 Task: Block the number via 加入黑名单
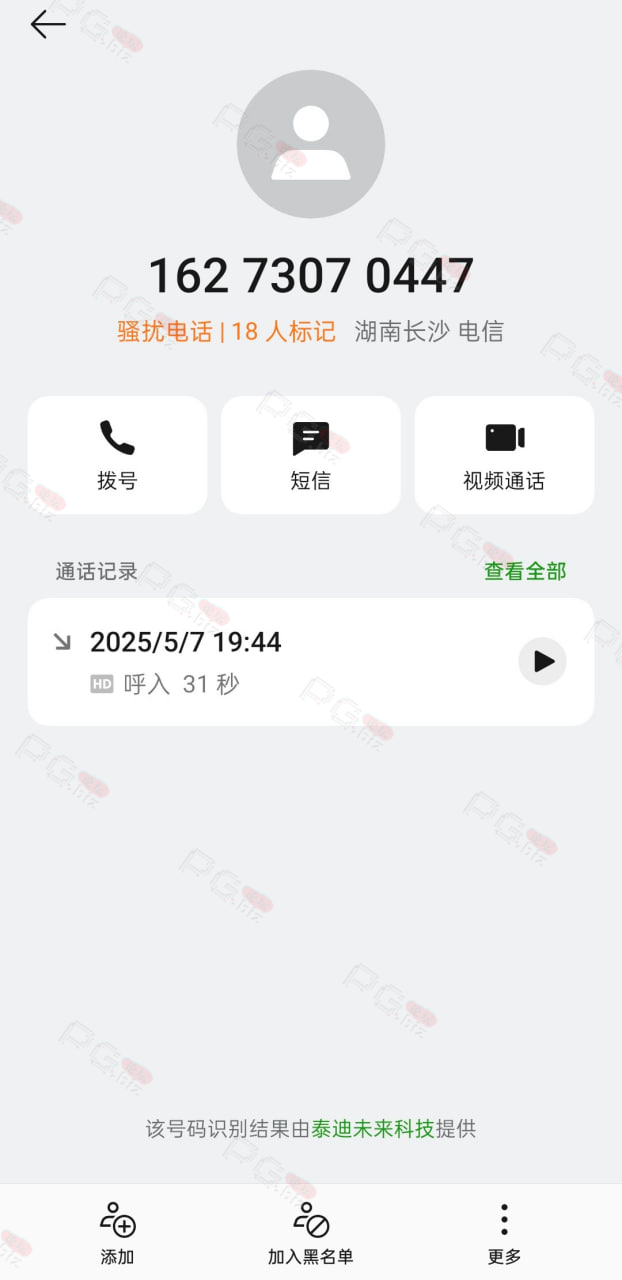coord(311,1234)
